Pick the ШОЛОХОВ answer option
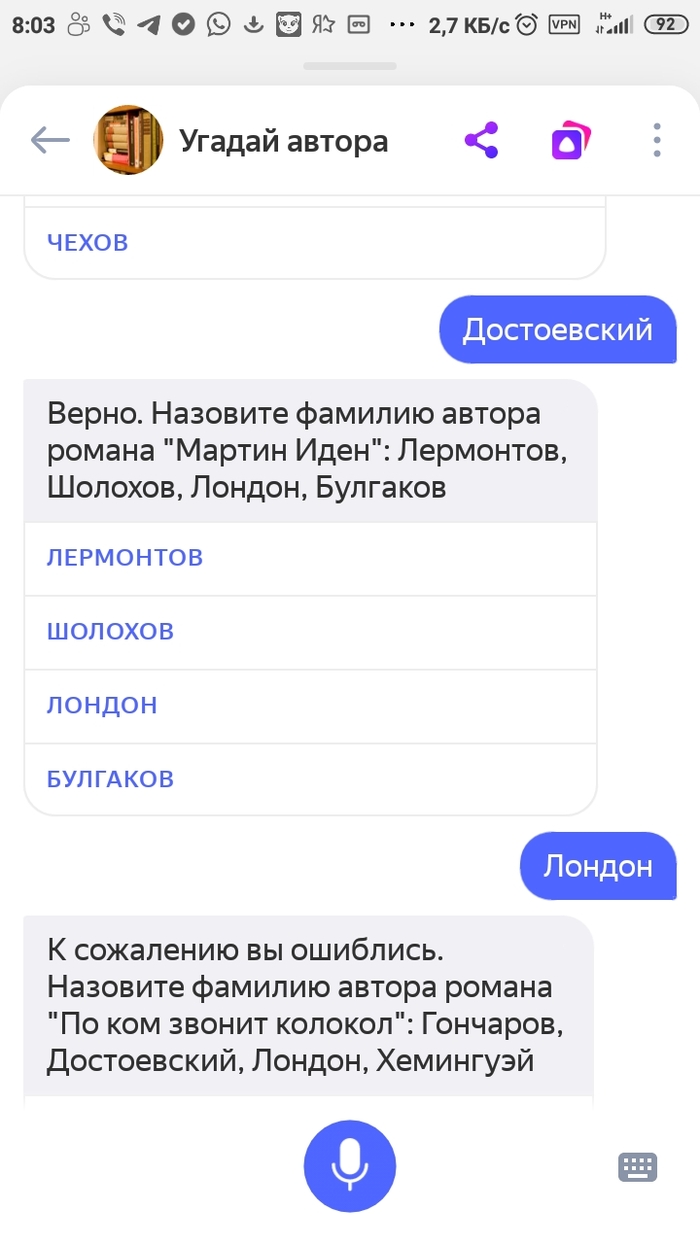Image resolution: width=700 pixels, height=1244 pixels. [x=110, y=632]
